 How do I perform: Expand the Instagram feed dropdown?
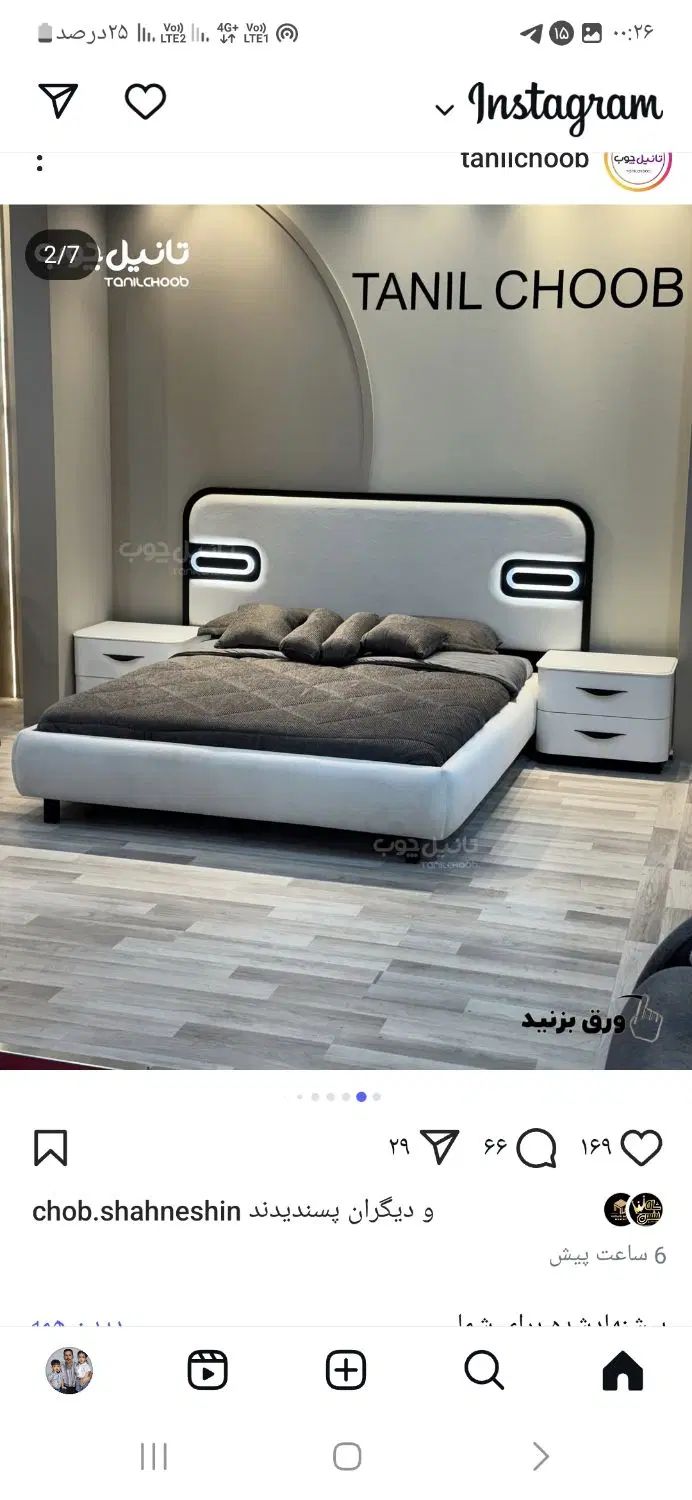pyautogui.click(x=446, y=108)
